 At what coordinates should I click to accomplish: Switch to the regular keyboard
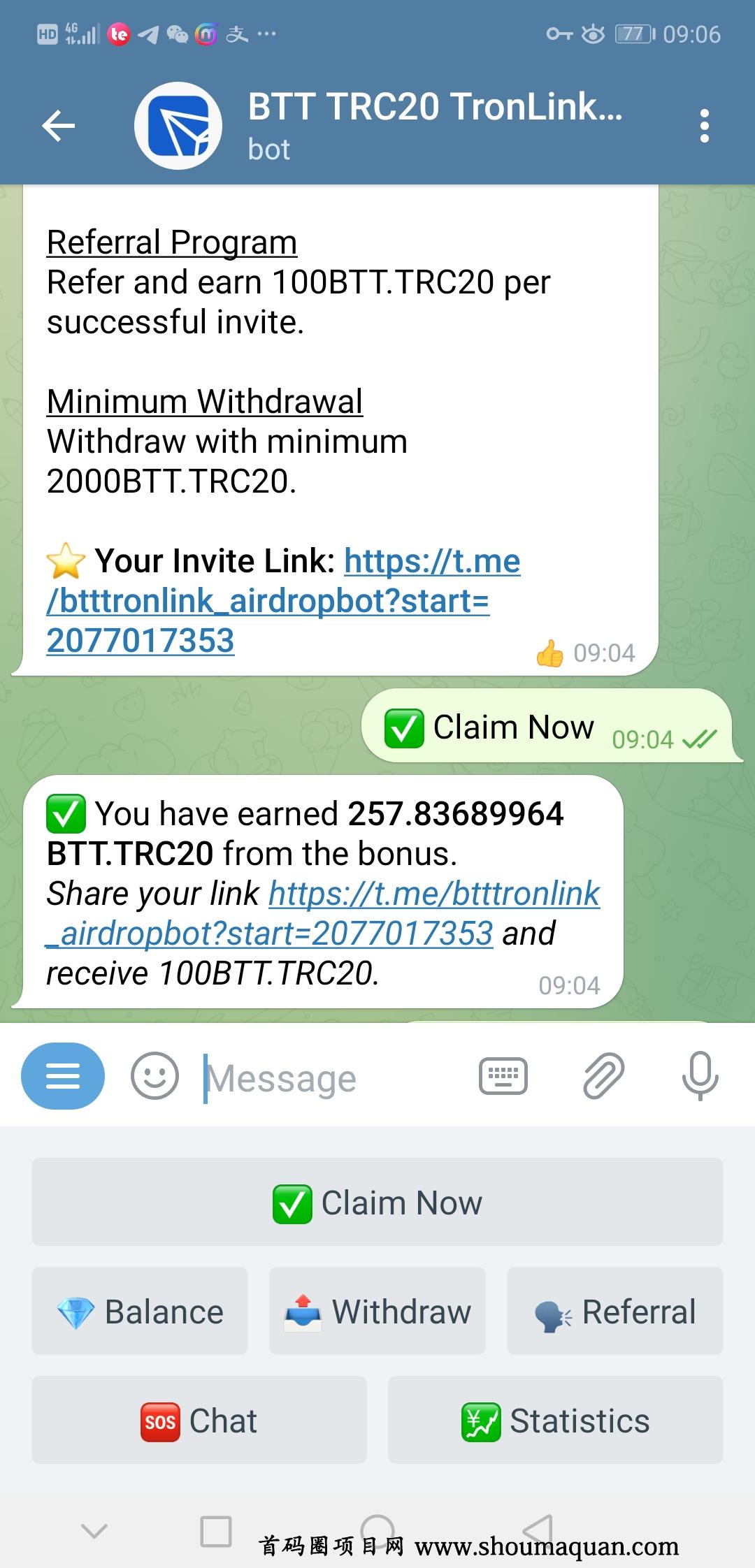coord(503,1076)
